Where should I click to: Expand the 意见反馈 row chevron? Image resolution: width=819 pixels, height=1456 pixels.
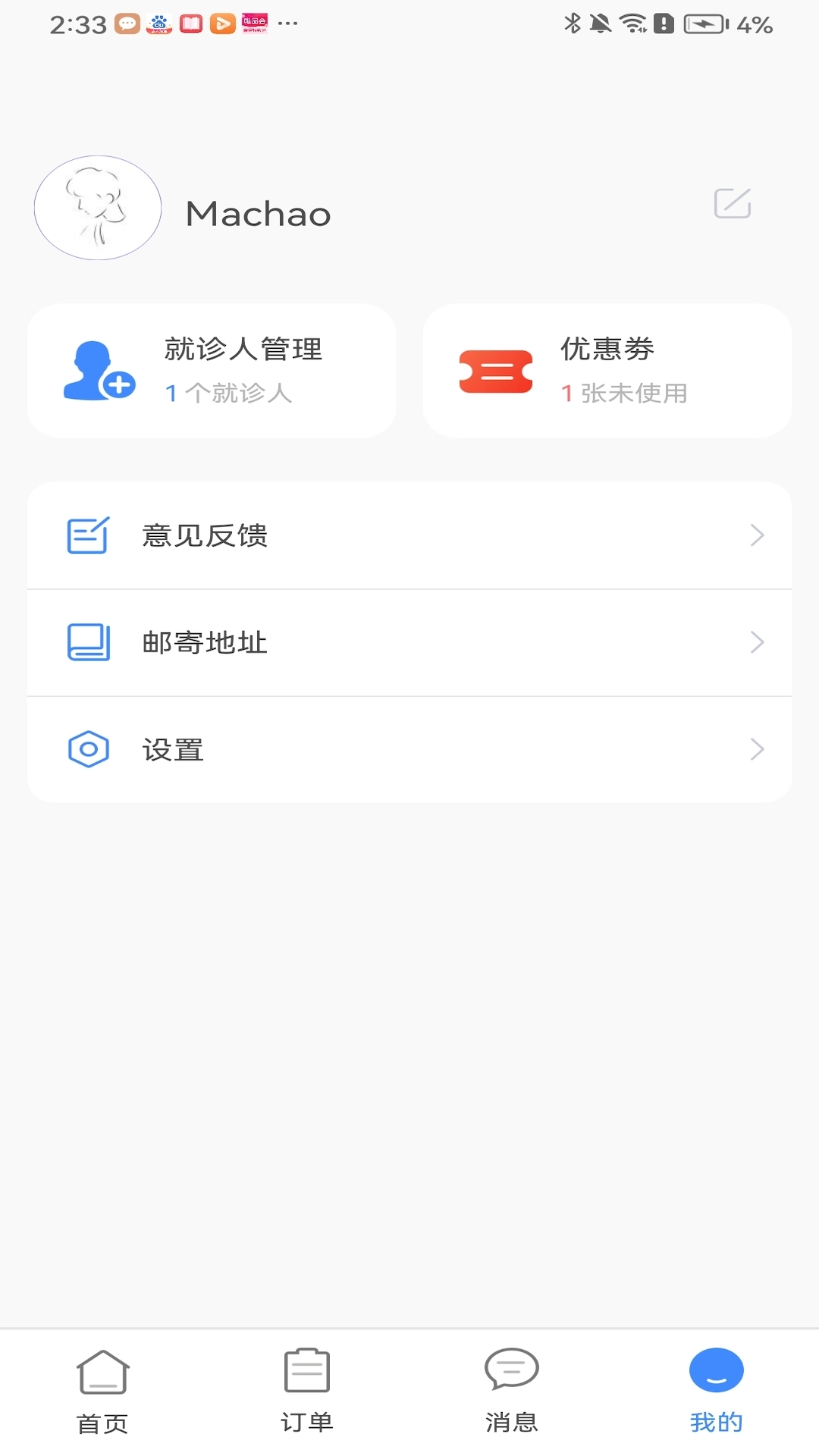point(758,535)
